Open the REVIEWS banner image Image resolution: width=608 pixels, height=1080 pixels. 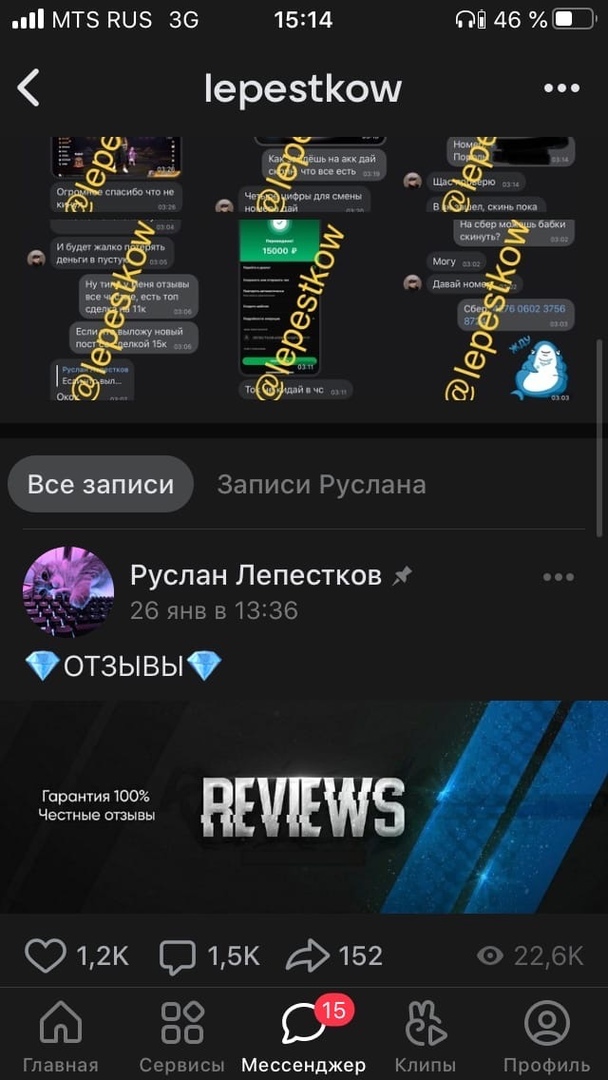(304, 806)
